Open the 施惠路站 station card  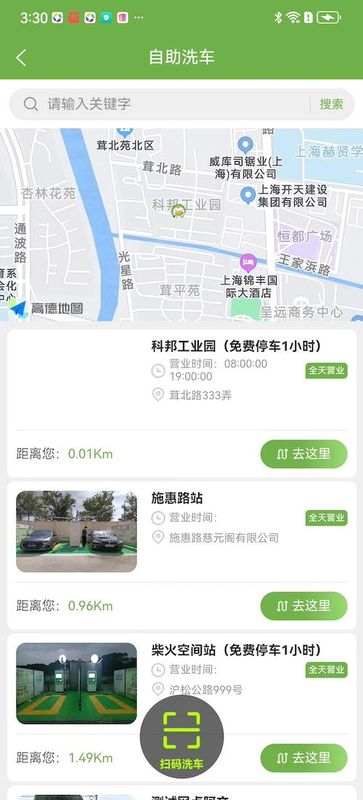181,556
